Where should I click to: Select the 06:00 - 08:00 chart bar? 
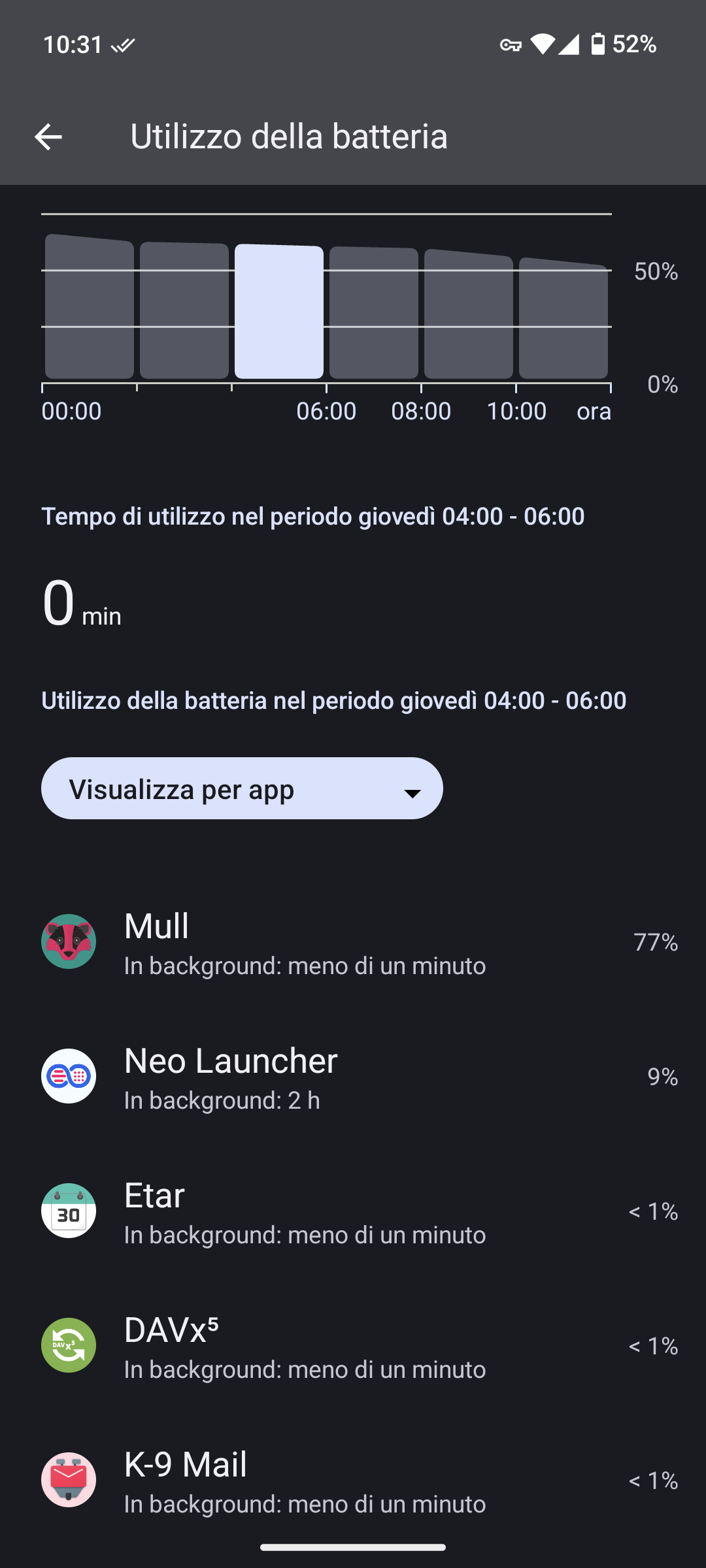click(374, 312)
